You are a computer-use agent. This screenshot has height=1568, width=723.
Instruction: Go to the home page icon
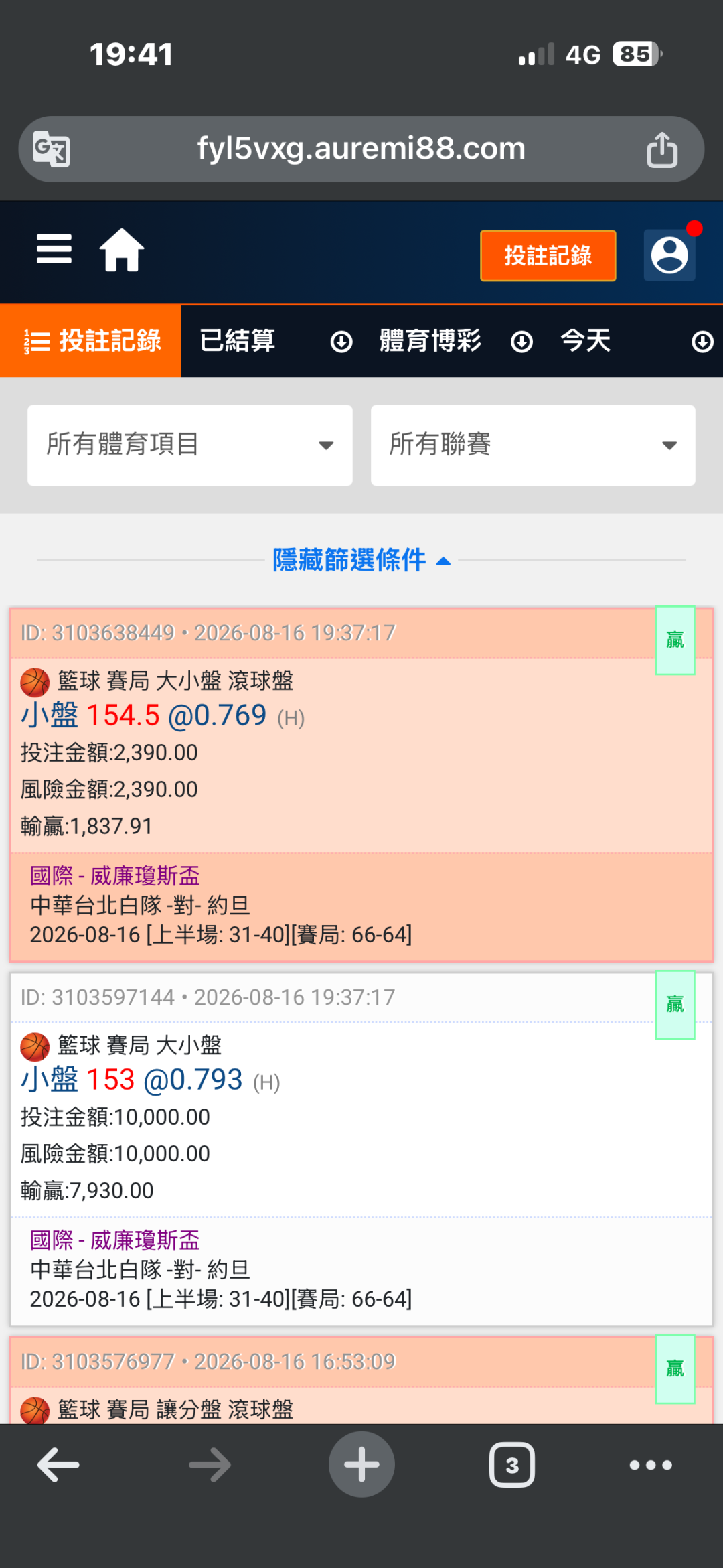(122, 251)
